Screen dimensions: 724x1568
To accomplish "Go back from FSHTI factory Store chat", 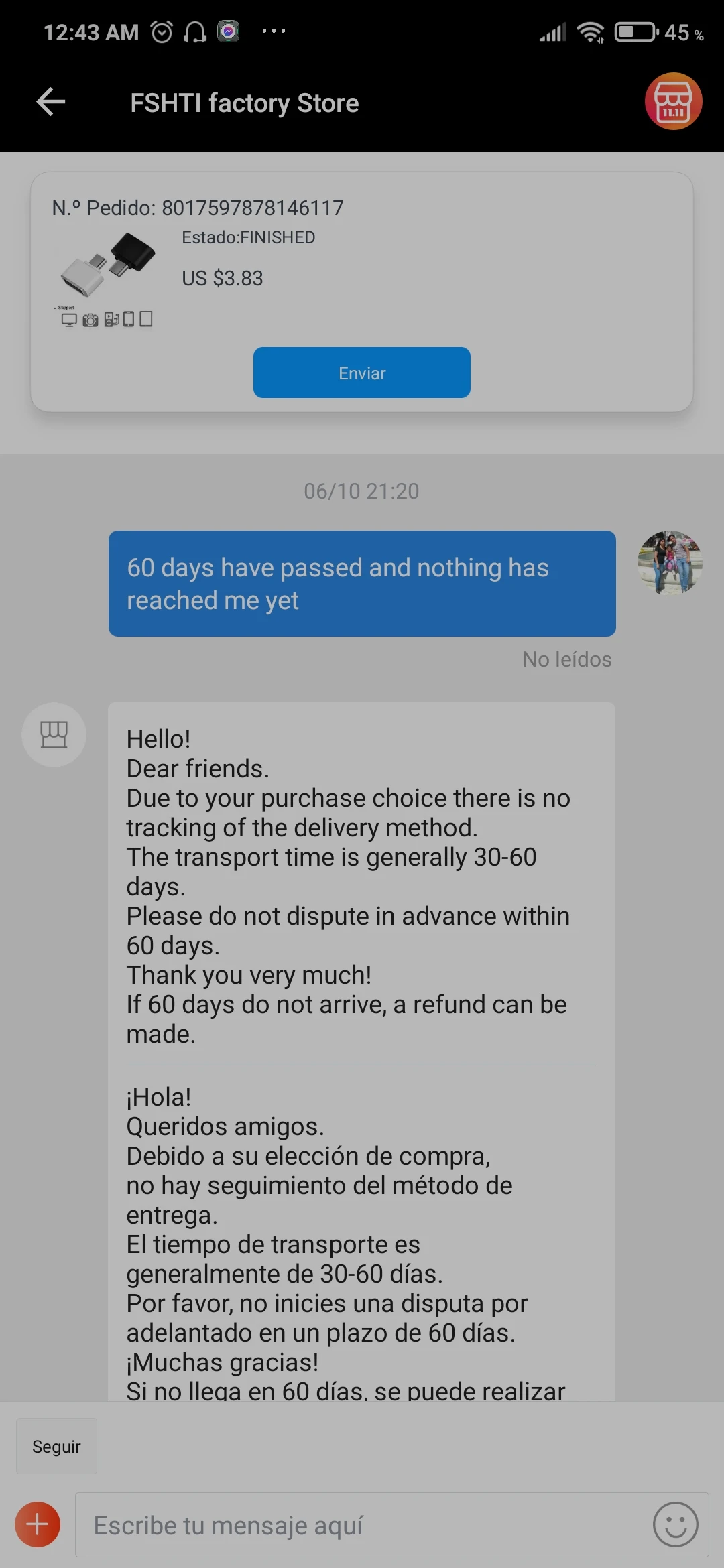I will (x=51, y=102).
